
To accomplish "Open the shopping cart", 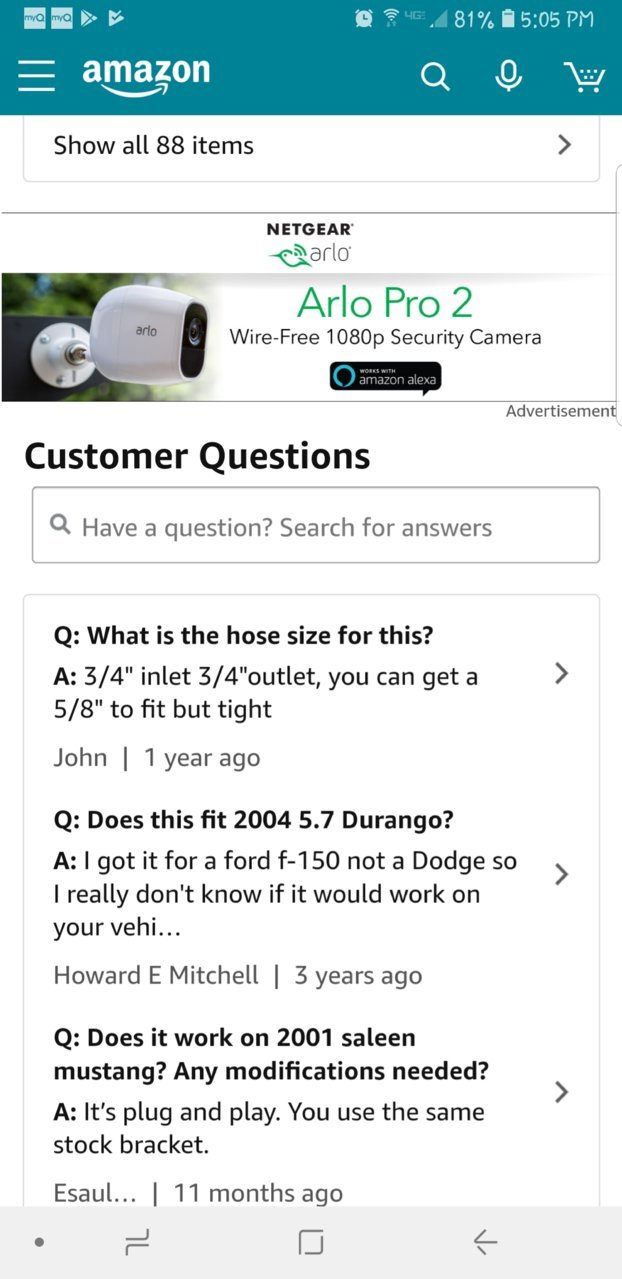I will tap(584, 76).
